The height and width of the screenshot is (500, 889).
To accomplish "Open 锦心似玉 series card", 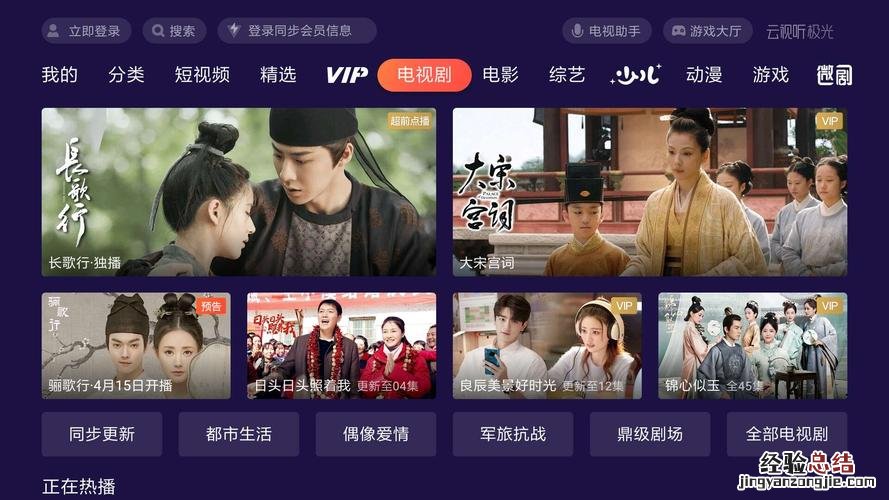I will [752, 346].
